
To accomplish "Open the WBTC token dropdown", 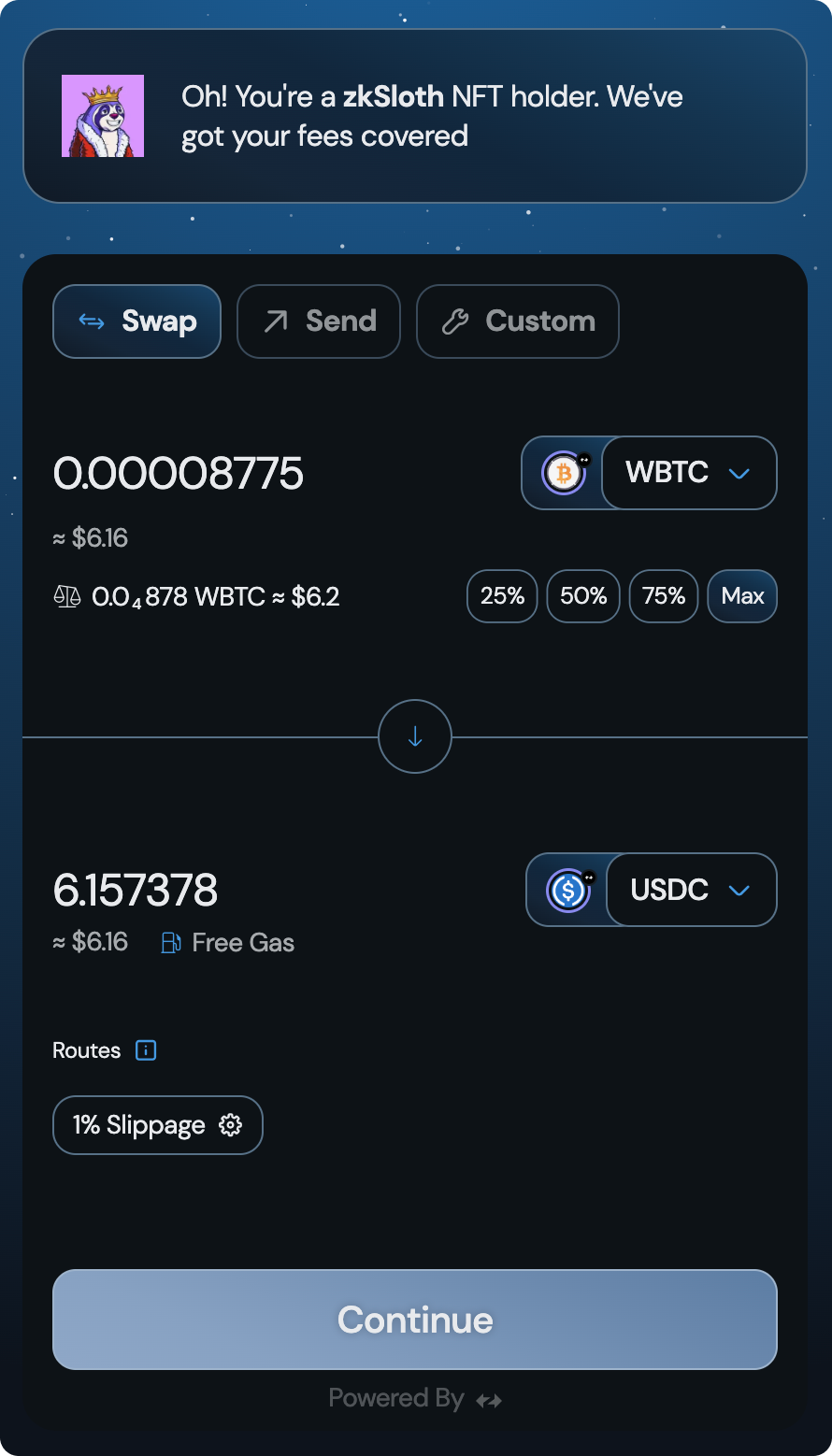I will (688, 473).
